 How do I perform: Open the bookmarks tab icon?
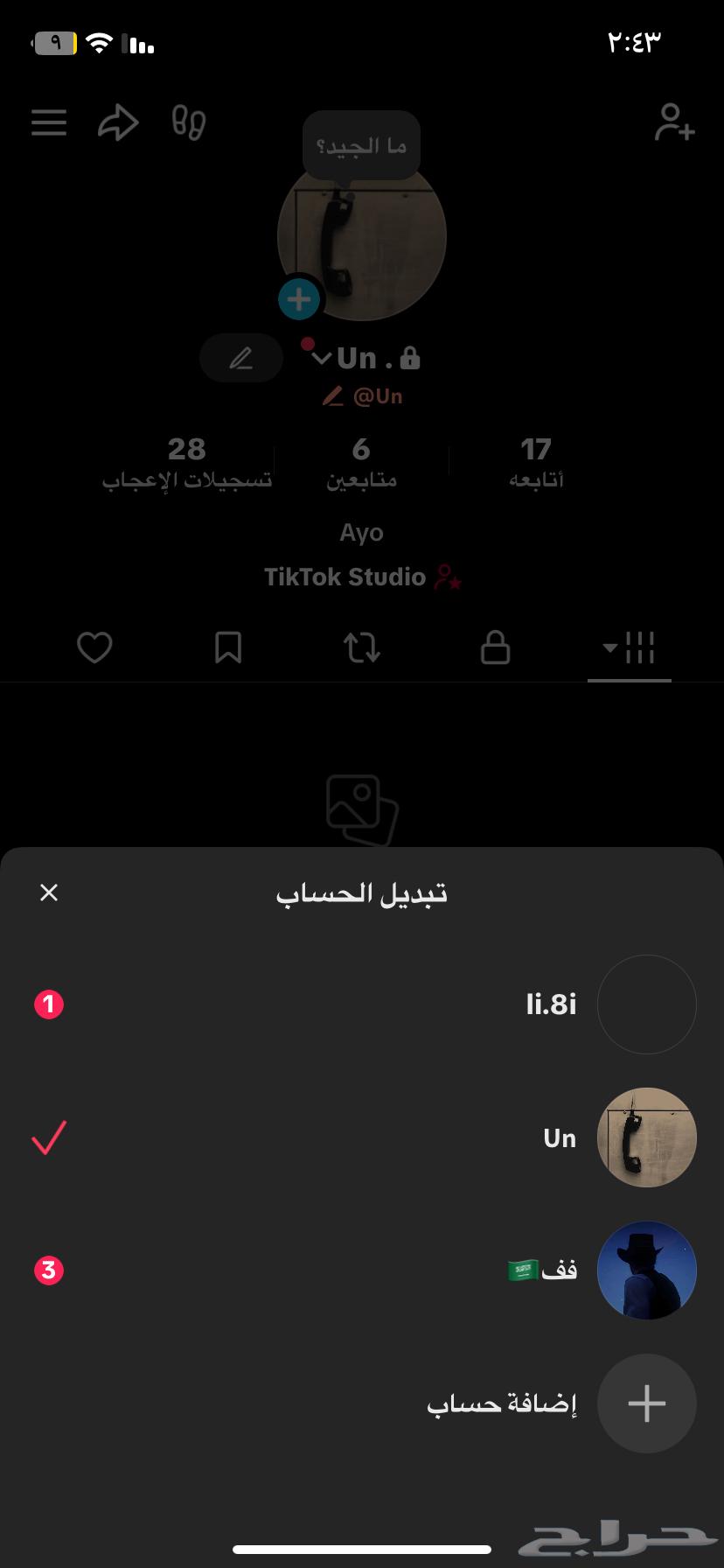[228, 647]
